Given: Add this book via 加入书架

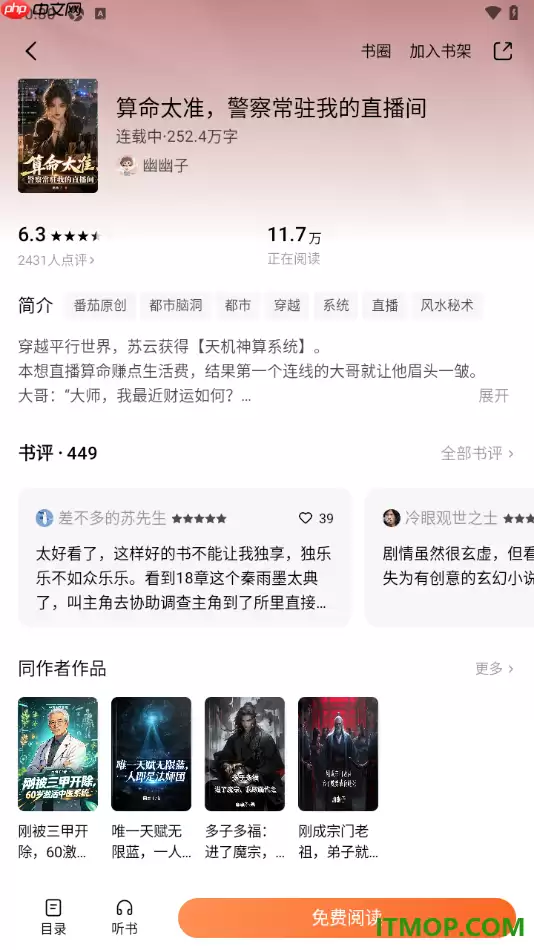Looking at the screenshot, I should 440,51.
